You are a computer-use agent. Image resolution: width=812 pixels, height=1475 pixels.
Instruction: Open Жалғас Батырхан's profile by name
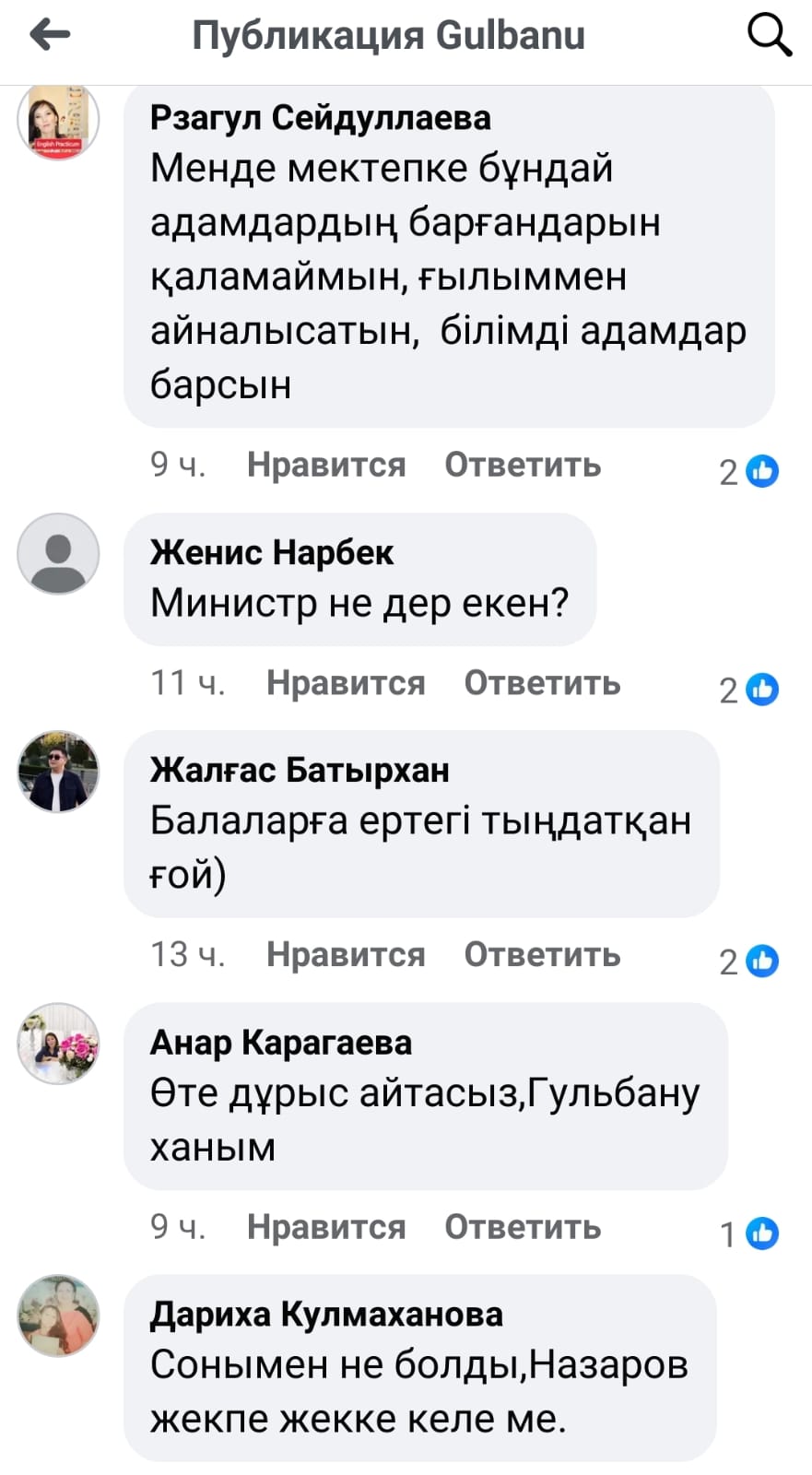(x=300, y=770)
